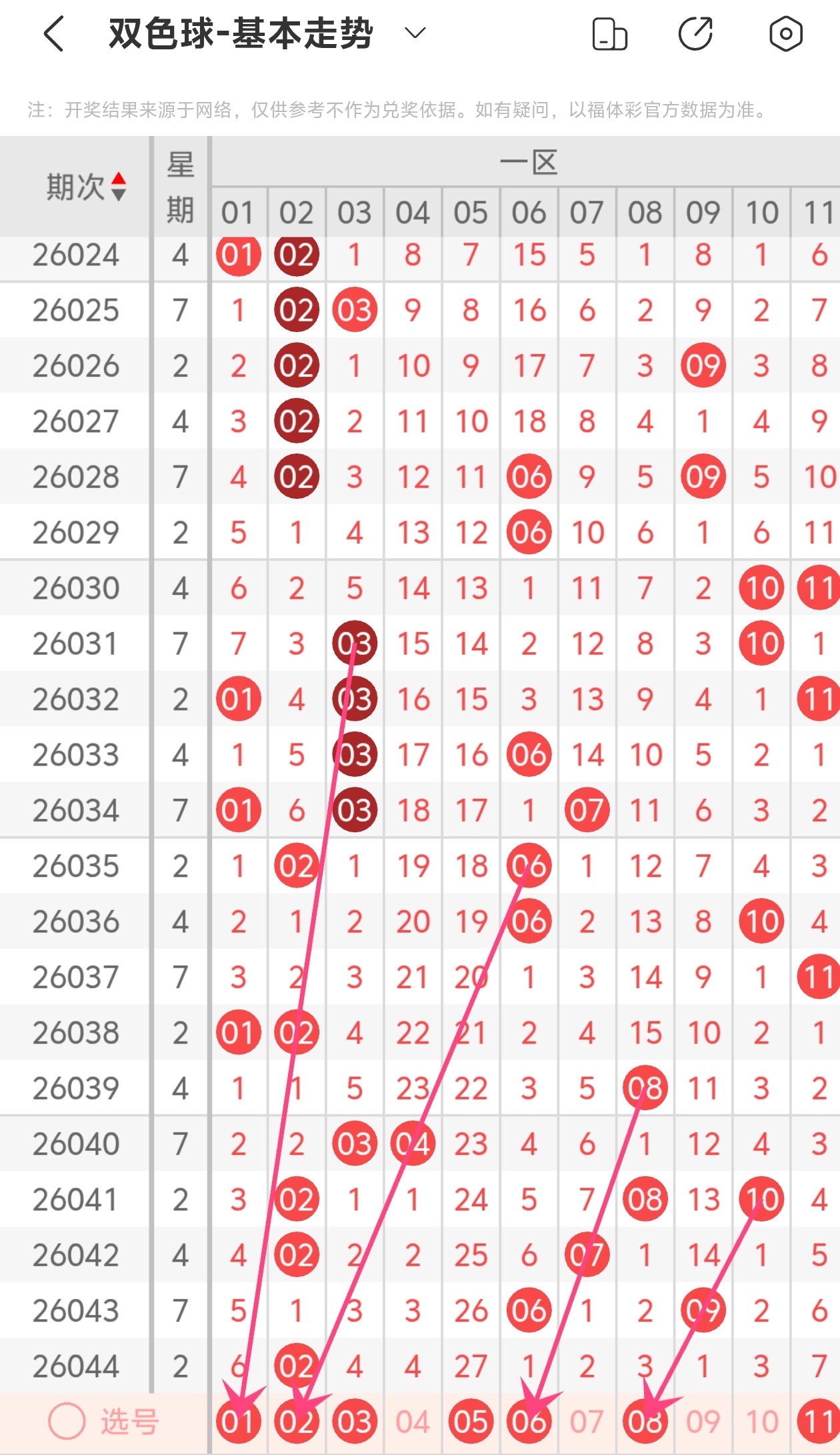Select number 10 in the selection row
The height and width of the screenshot is (1455, 840).
[761, 1421]
